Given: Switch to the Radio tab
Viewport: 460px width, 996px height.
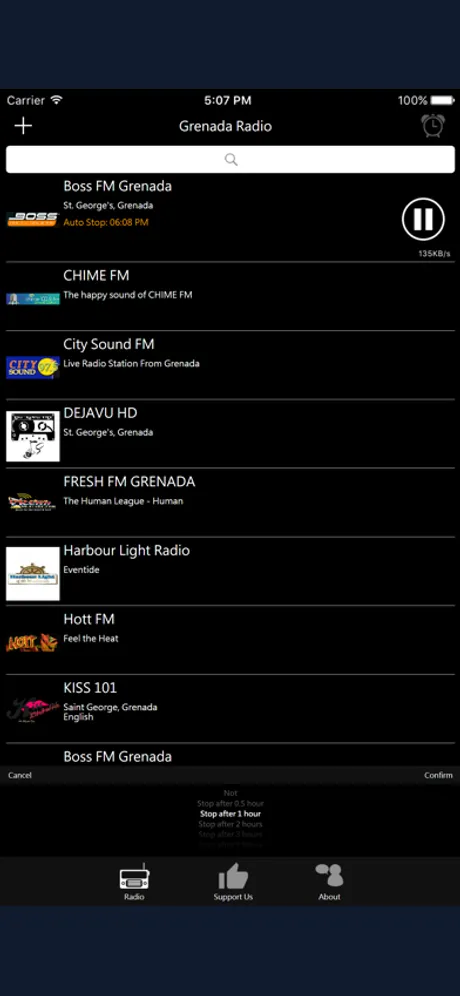Looking at the screenshot, I should (134, 882).
